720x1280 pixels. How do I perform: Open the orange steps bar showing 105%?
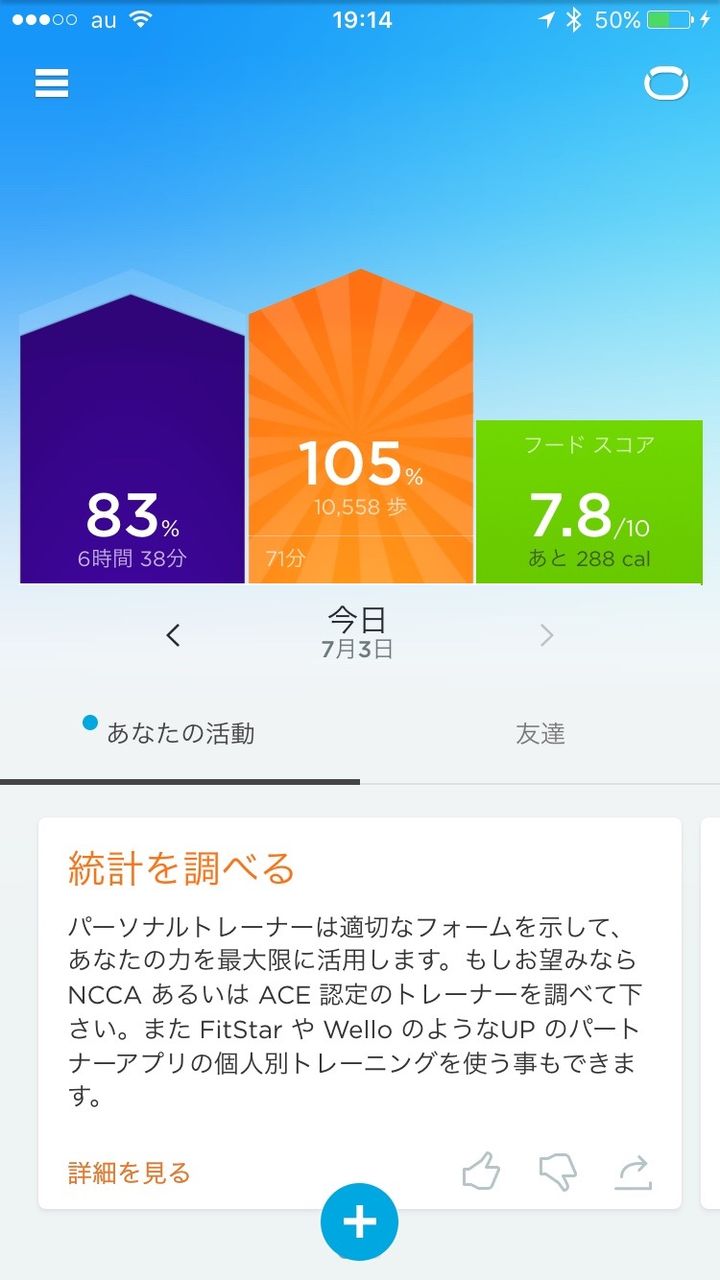tap(360, 426)
